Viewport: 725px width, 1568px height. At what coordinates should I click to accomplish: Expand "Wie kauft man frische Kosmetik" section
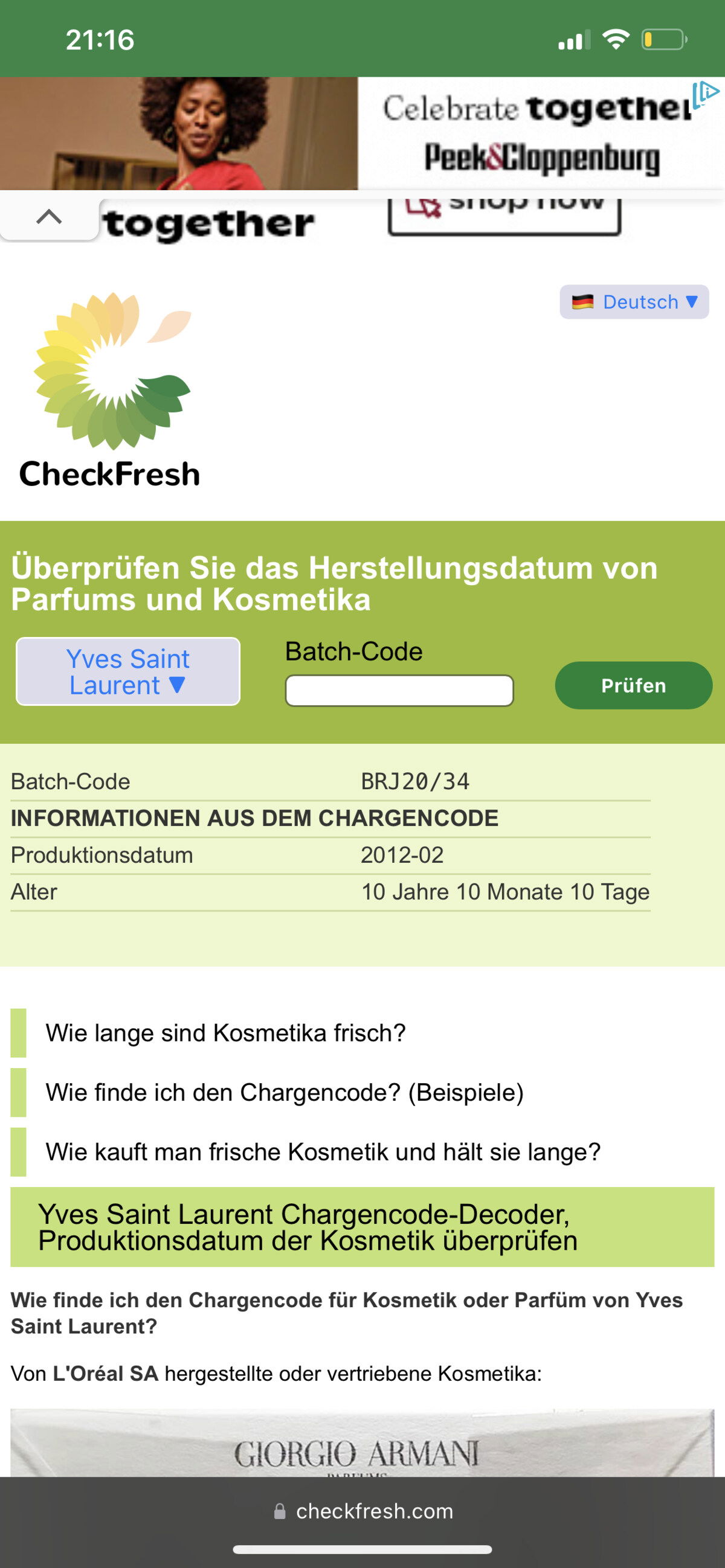323,1152
